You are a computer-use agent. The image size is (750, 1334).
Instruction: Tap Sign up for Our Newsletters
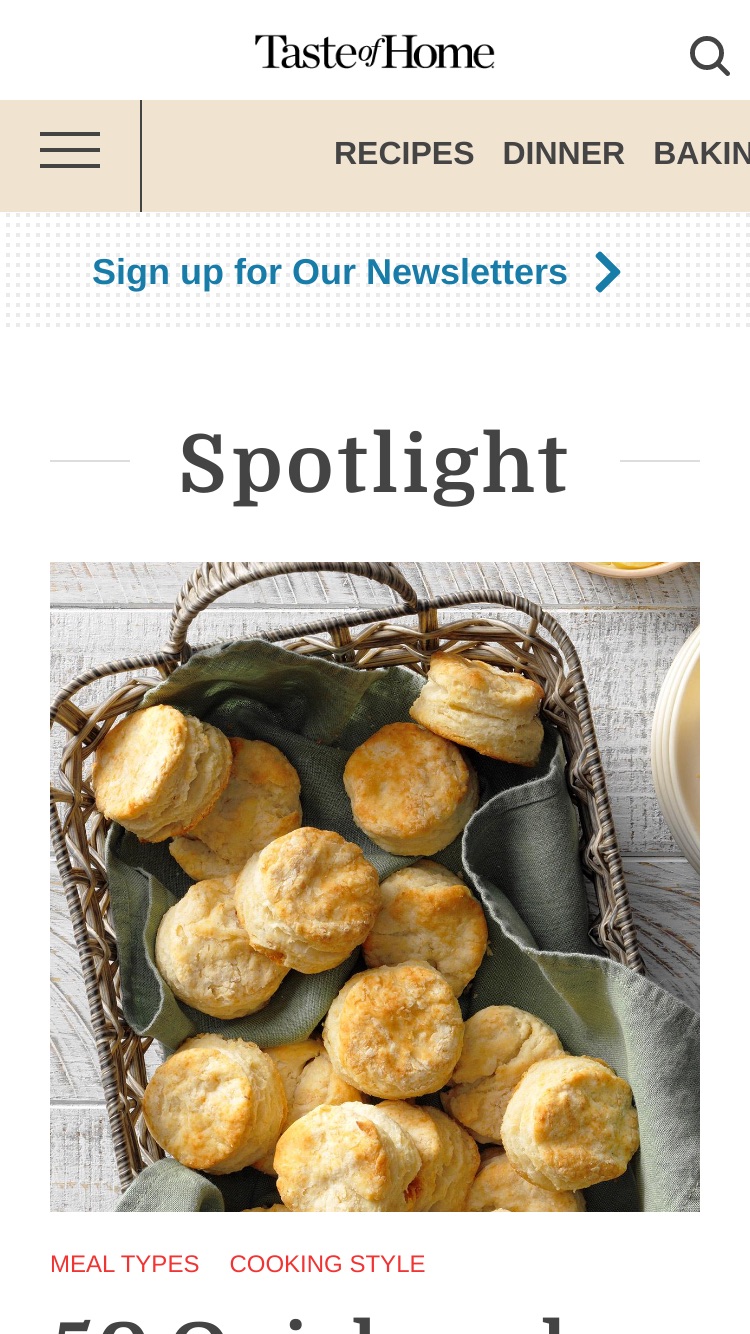[x=357, y=272]
